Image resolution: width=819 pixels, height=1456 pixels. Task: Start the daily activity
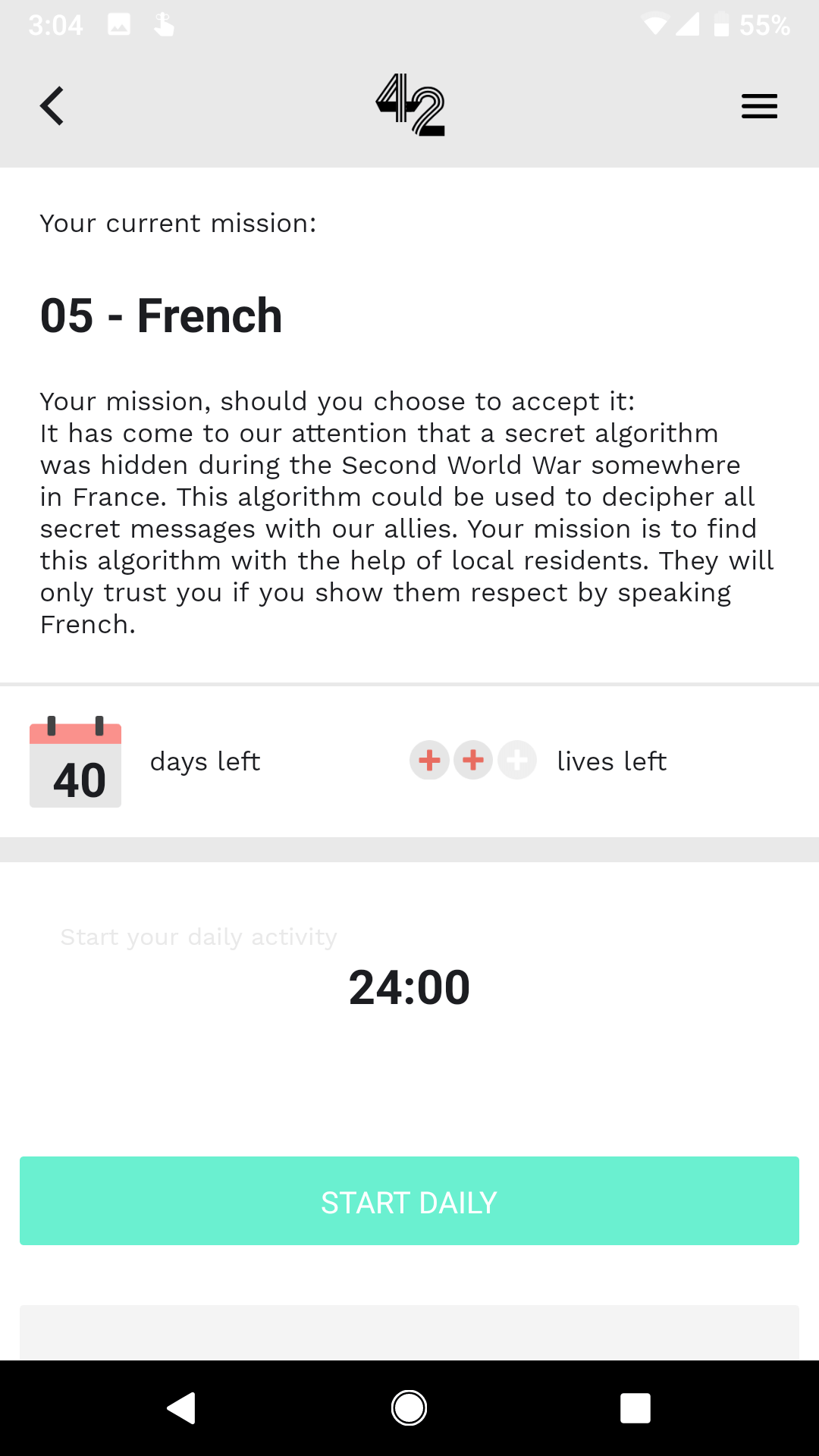point(409,1201)
